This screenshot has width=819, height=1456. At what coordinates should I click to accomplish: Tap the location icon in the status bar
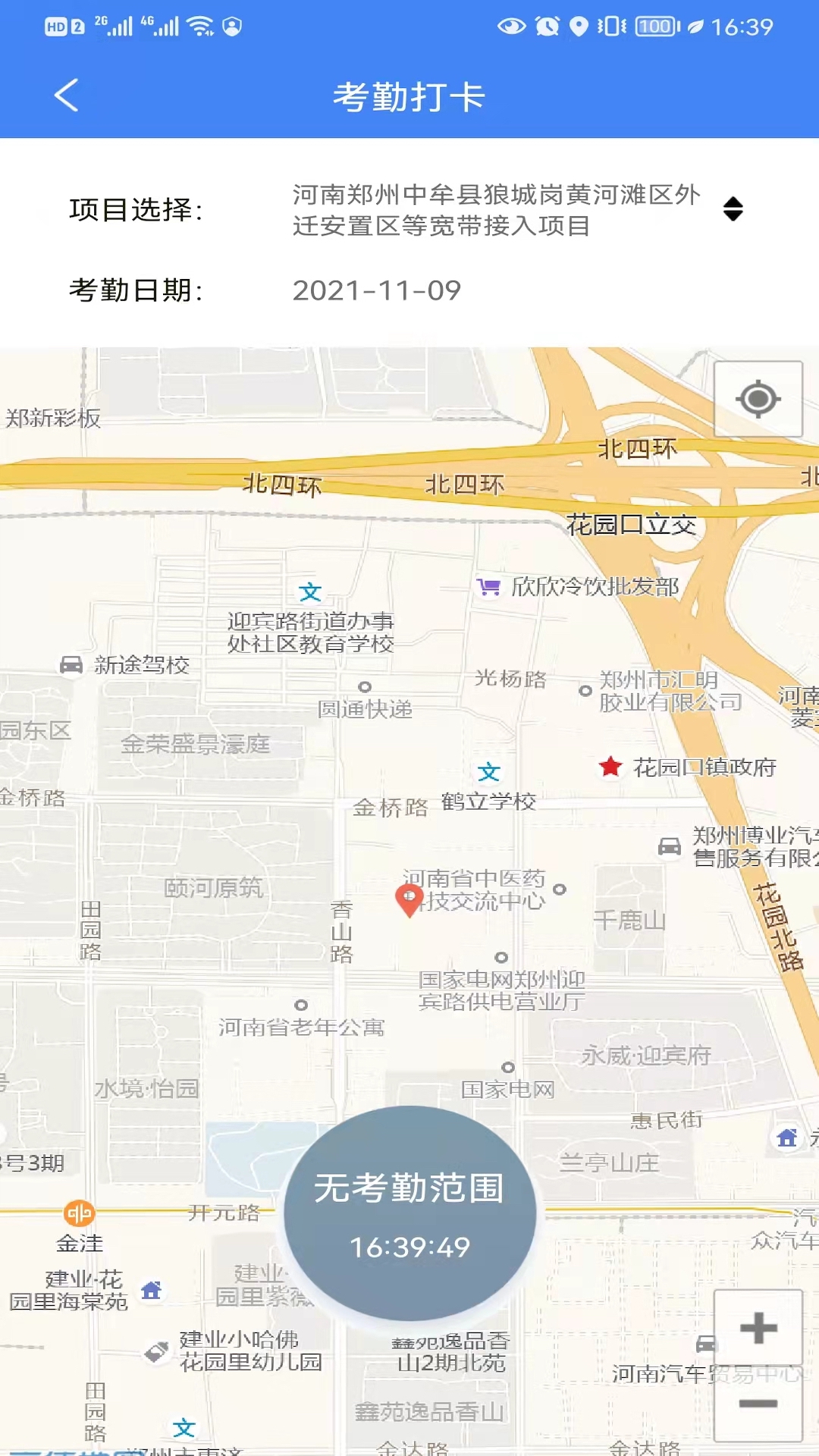click(579, 25)
